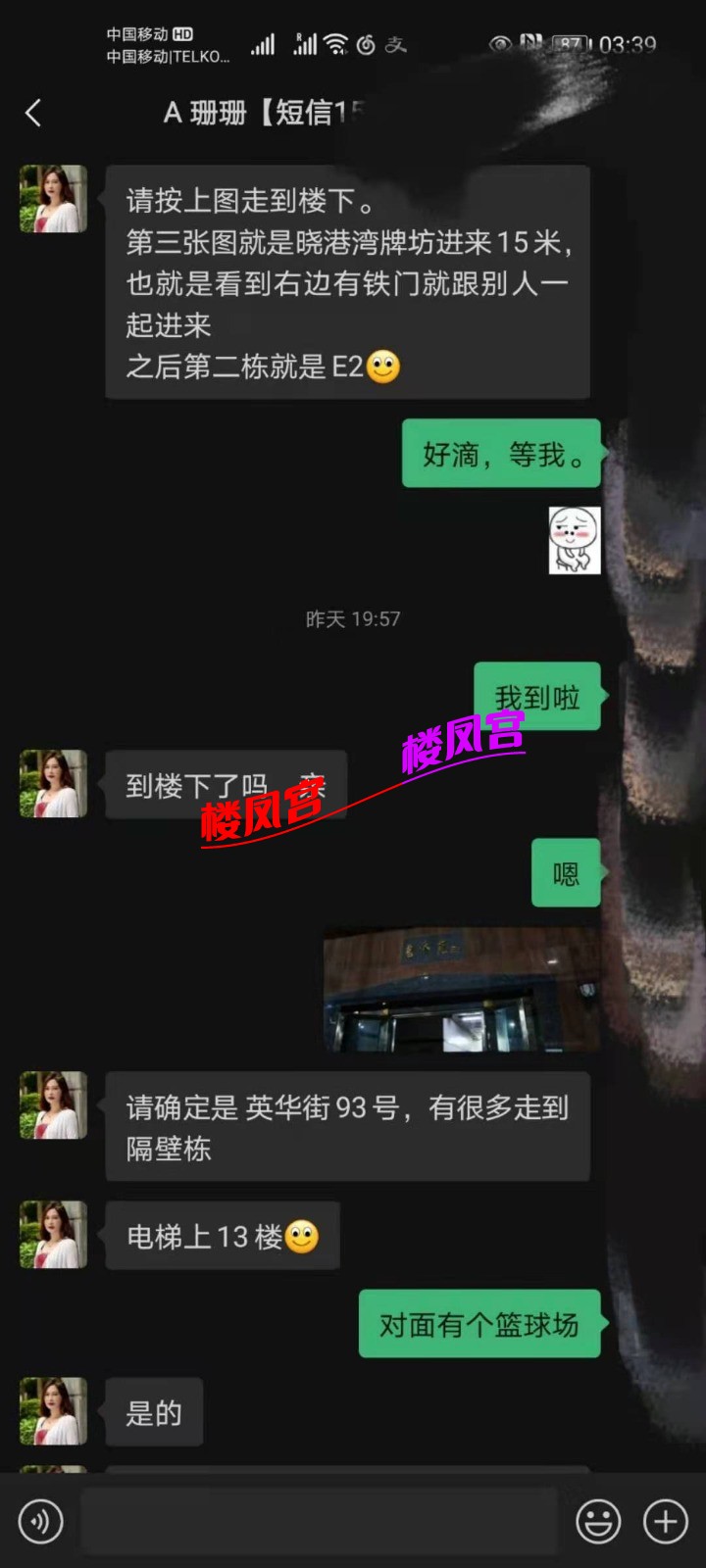
Task: Open the sent building entrance photo
Action: point(461,990)
